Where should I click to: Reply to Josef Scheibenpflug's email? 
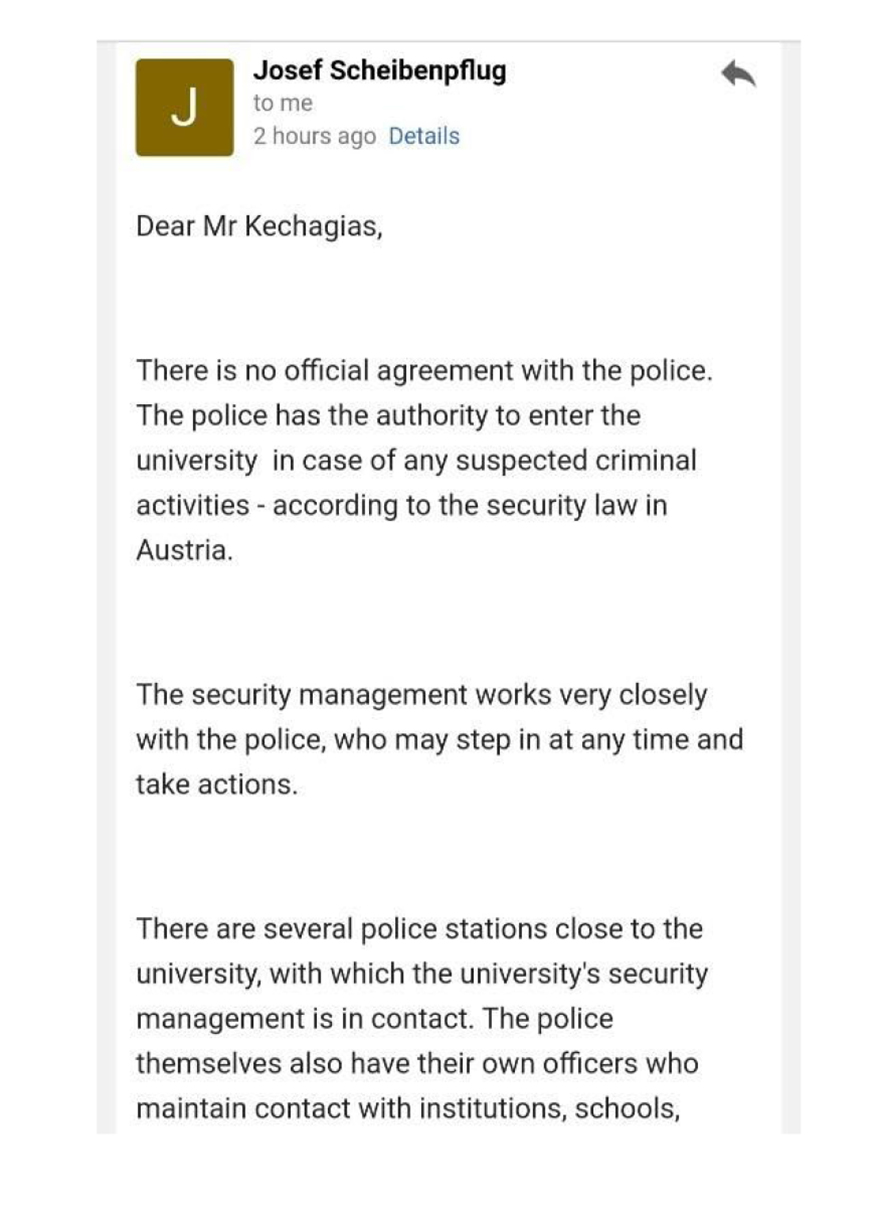737,74
